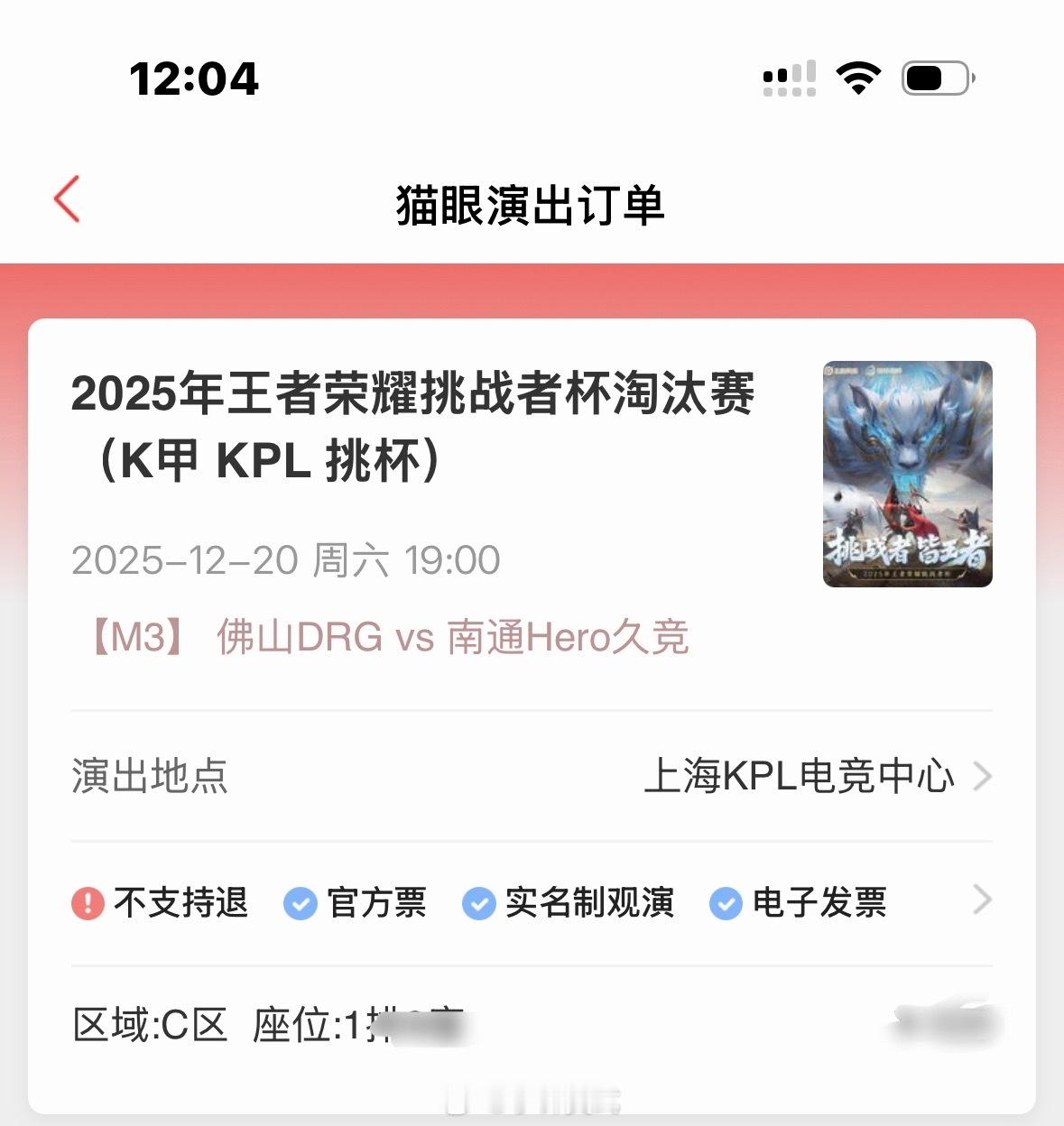Click the clock showing 12:04
The image size is (1064, 1126).
(x=192, y=79)
